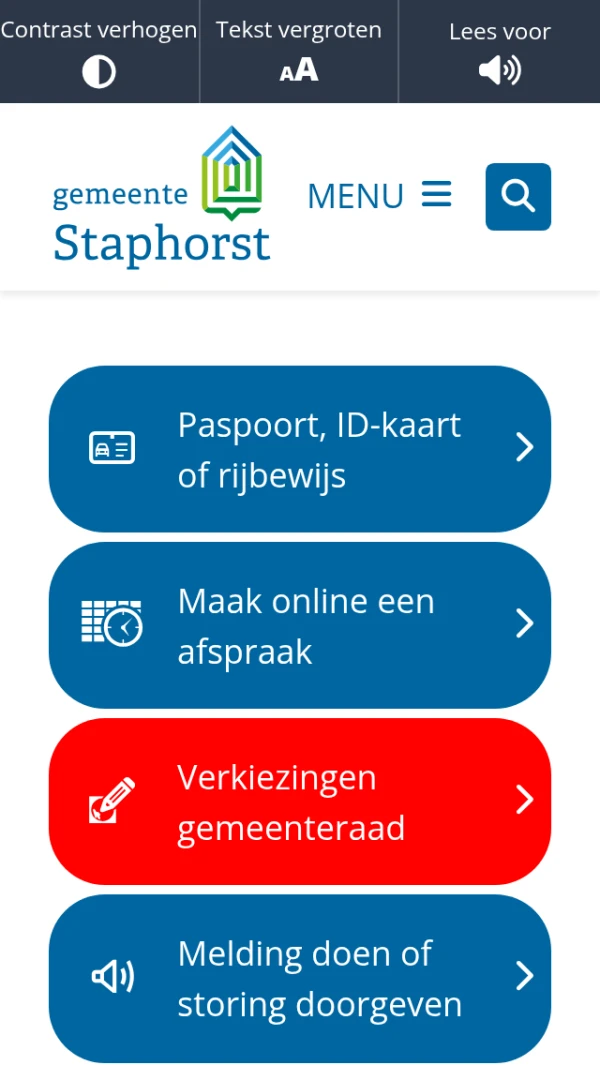
Task: Select Melding doen of storing doorgeven
Action: 300,977
